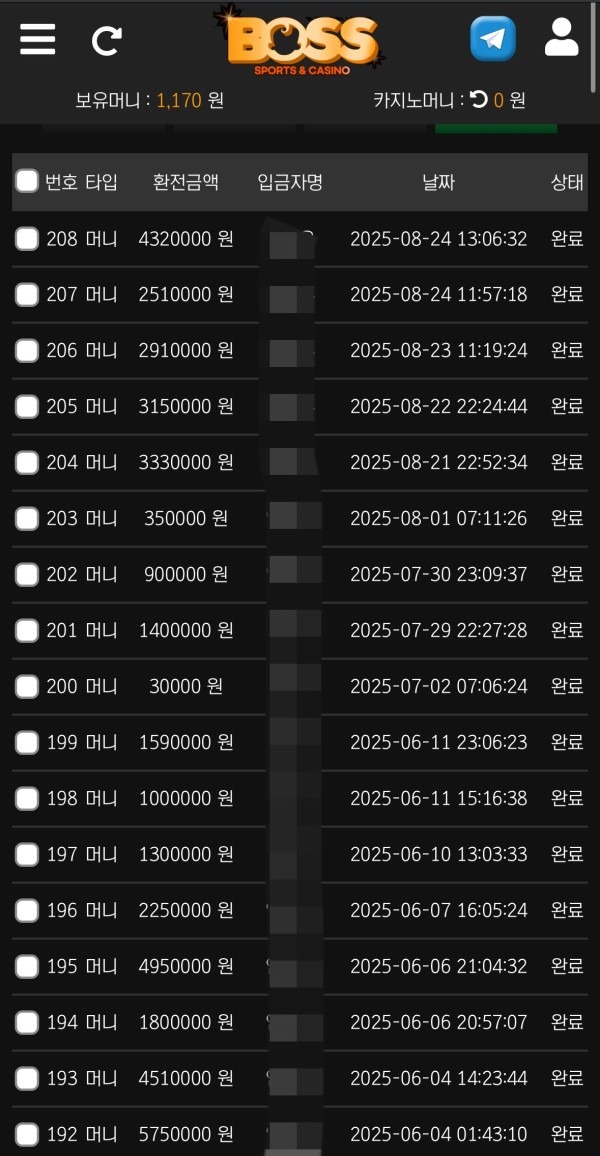Tick the select-all checkbox in header
The width and height of the screenshot is (600, 1156).
pyautogui.click(x=27, y=181)
